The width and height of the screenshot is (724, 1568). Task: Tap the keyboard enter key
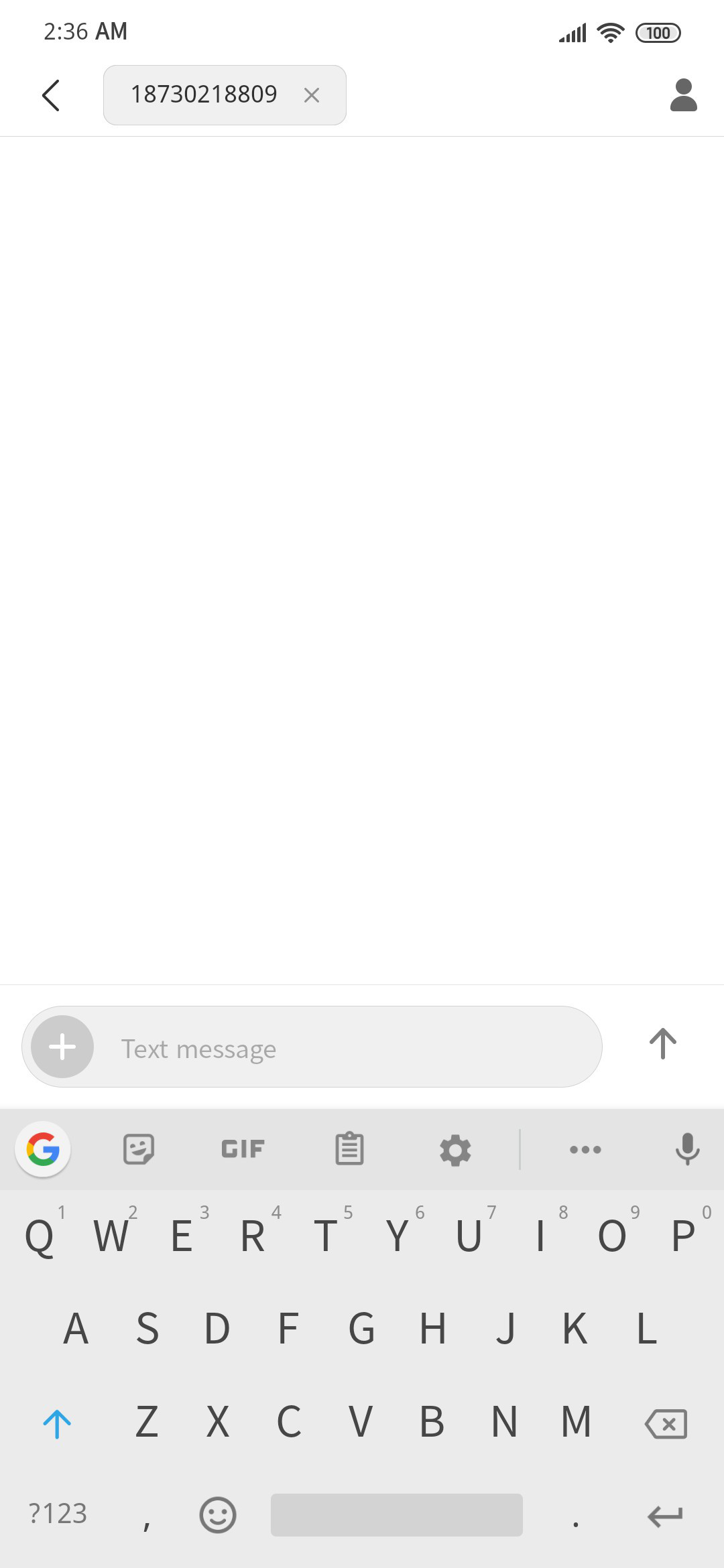[x=665, y=1516]
